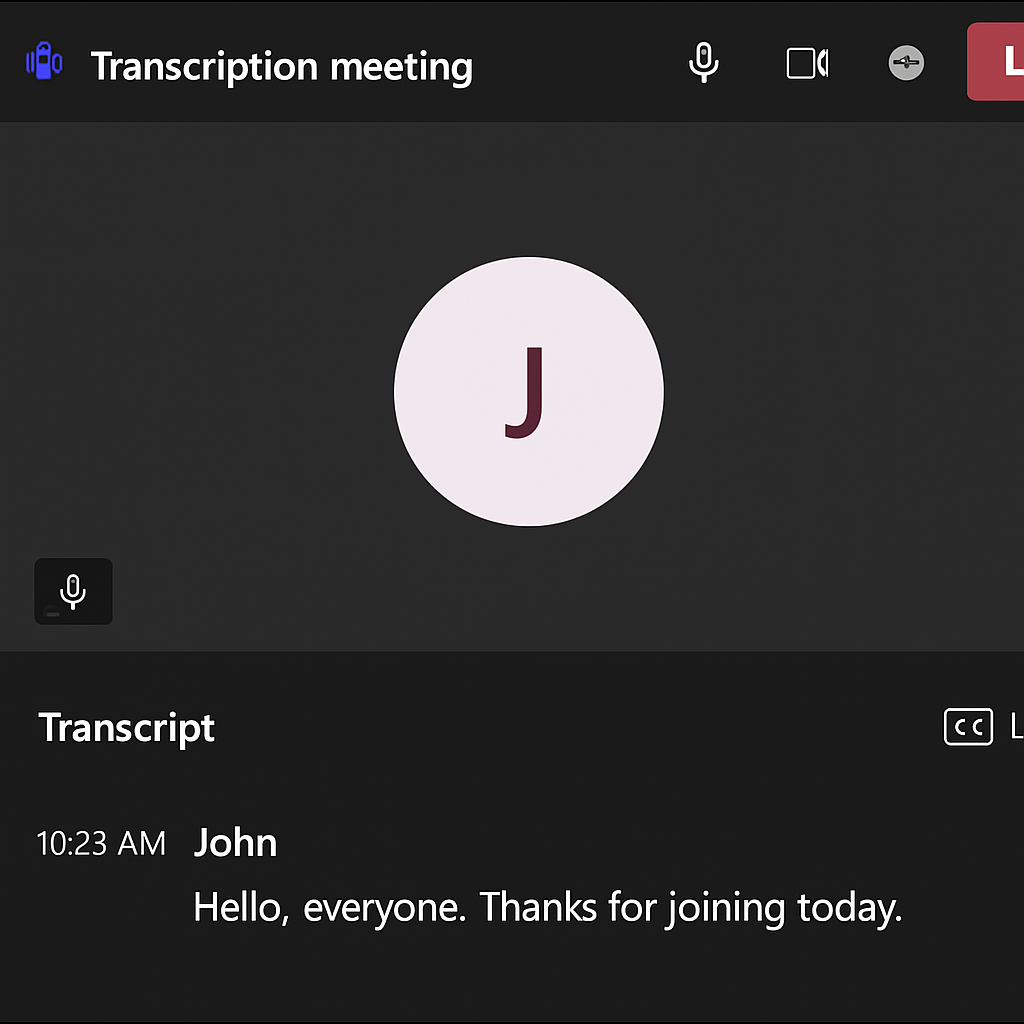Toggle the CC live captions icon
Viewport: 1024px width, 1024px height.
[x=968, y=727]
